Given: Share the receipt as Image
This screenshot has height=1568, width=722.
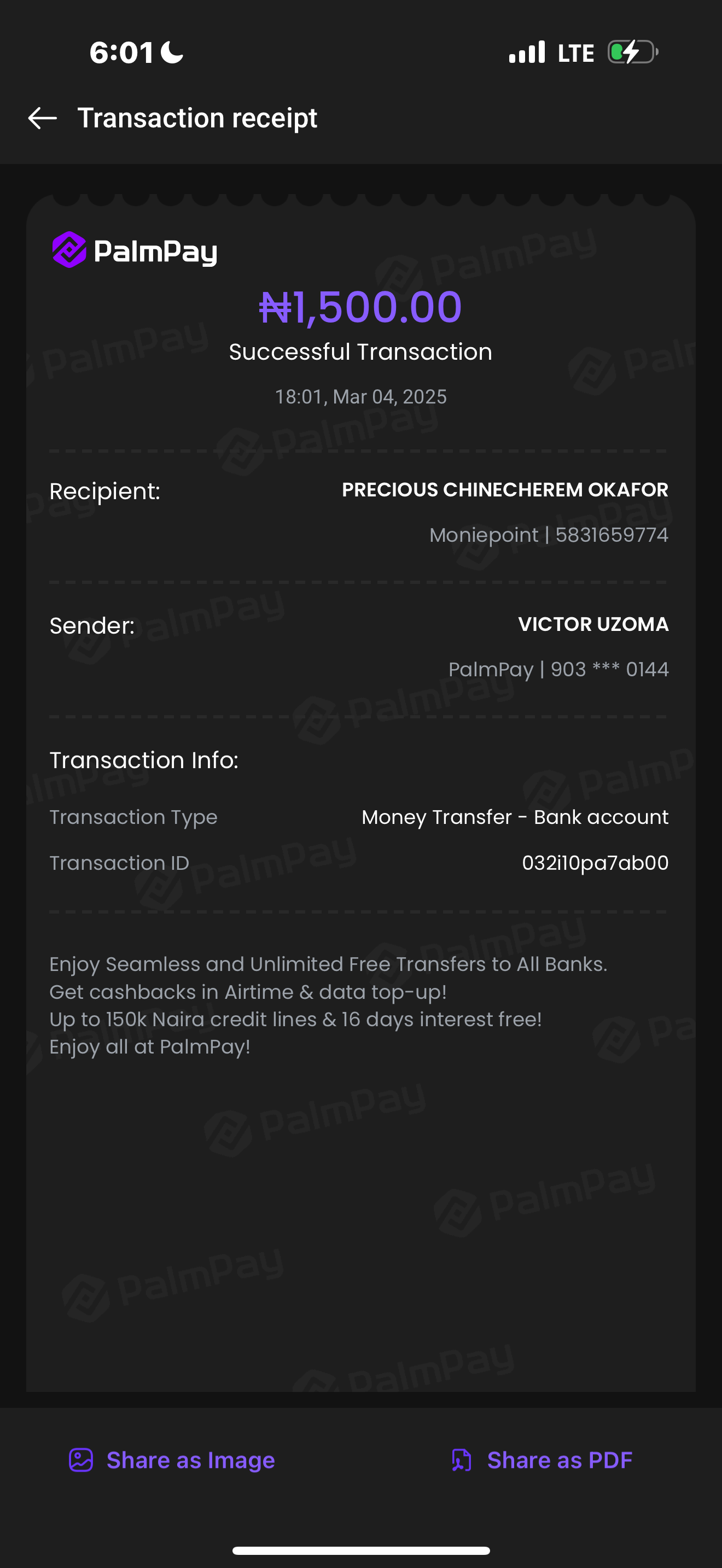Looking at the screenshot, I should pyautogui.click(x=172, y=1460).
